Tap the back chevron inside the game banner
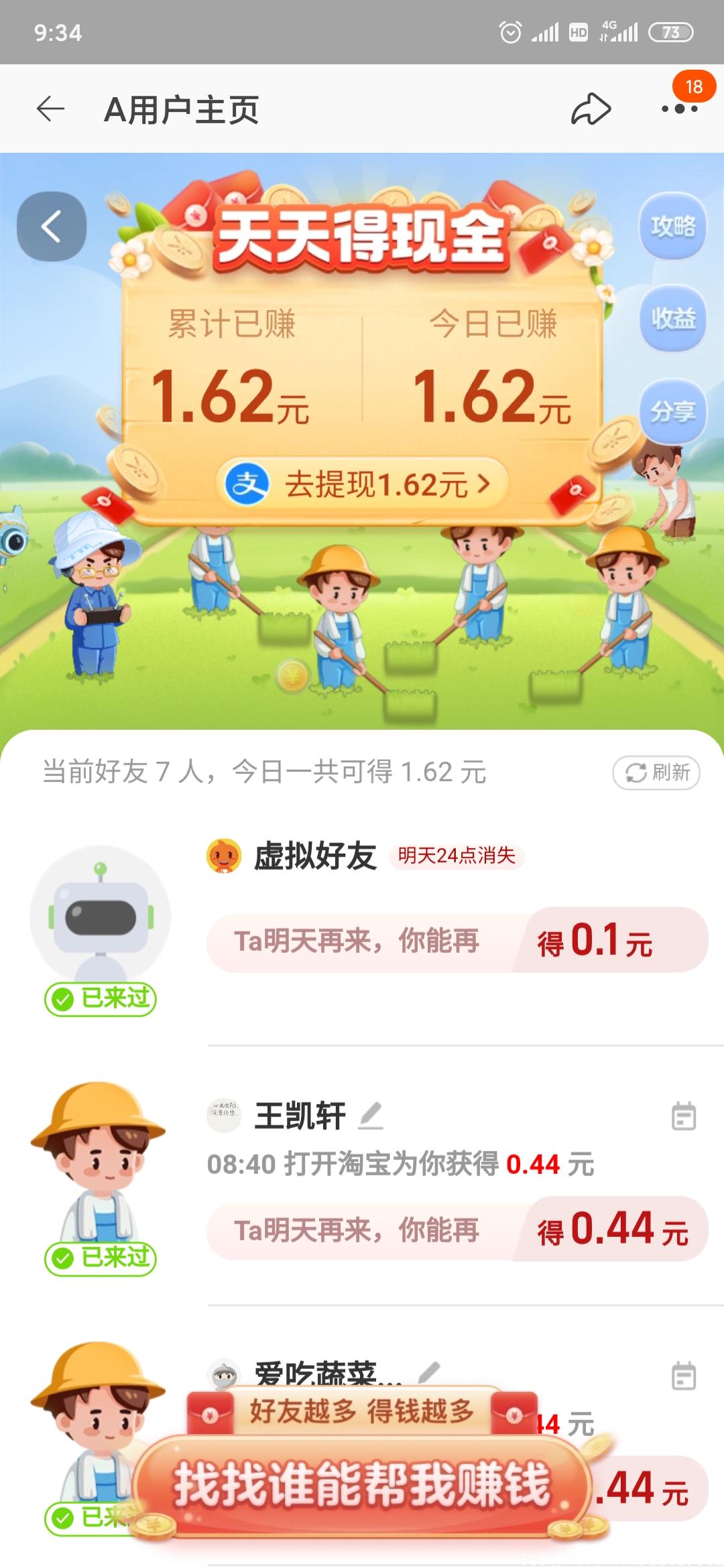The width and height of the screenshot is (724, 1568). pyautogui.click(x=52, y=226)
